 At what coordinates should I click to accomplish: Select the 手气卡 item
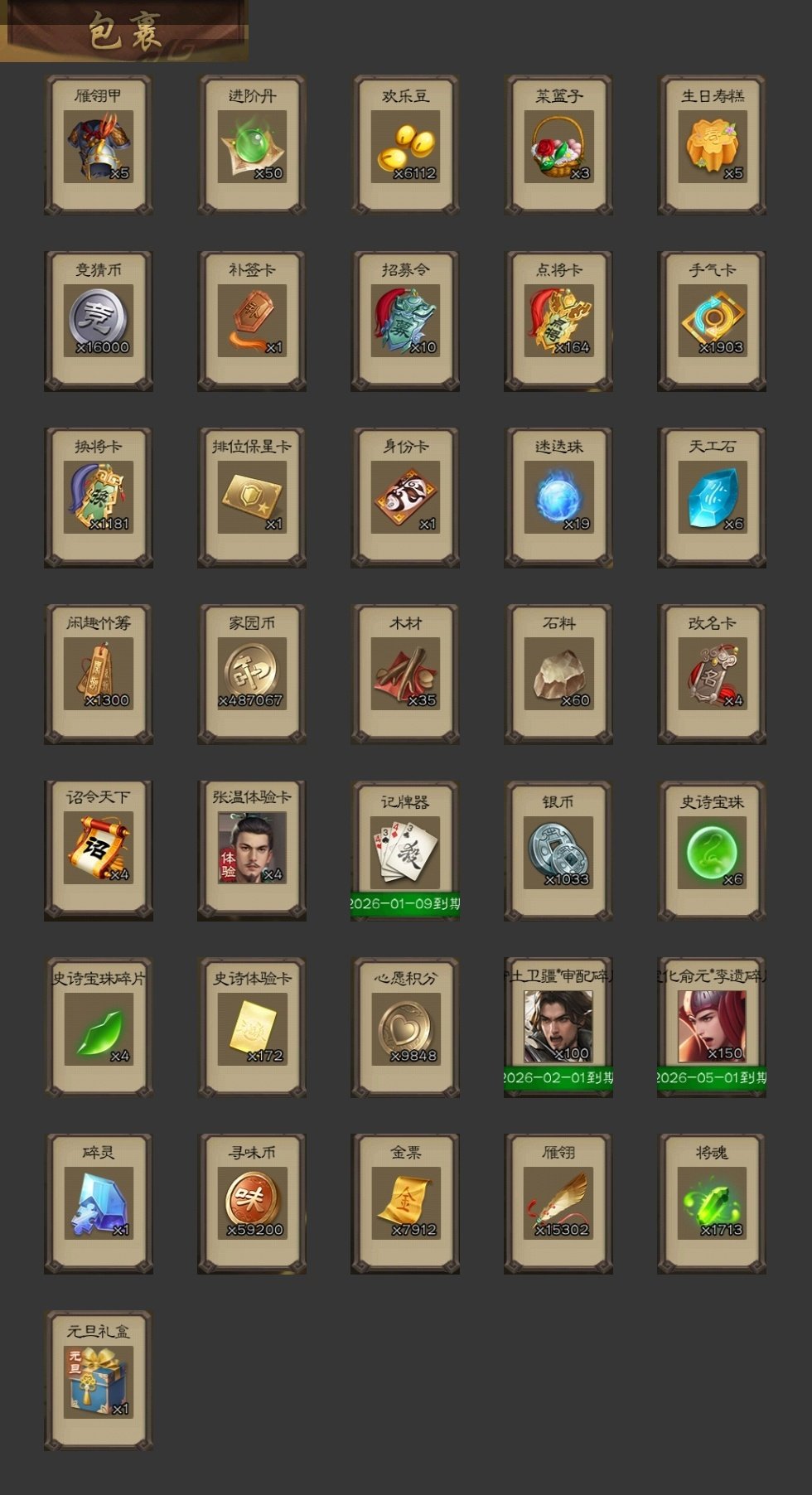point(712,322)
